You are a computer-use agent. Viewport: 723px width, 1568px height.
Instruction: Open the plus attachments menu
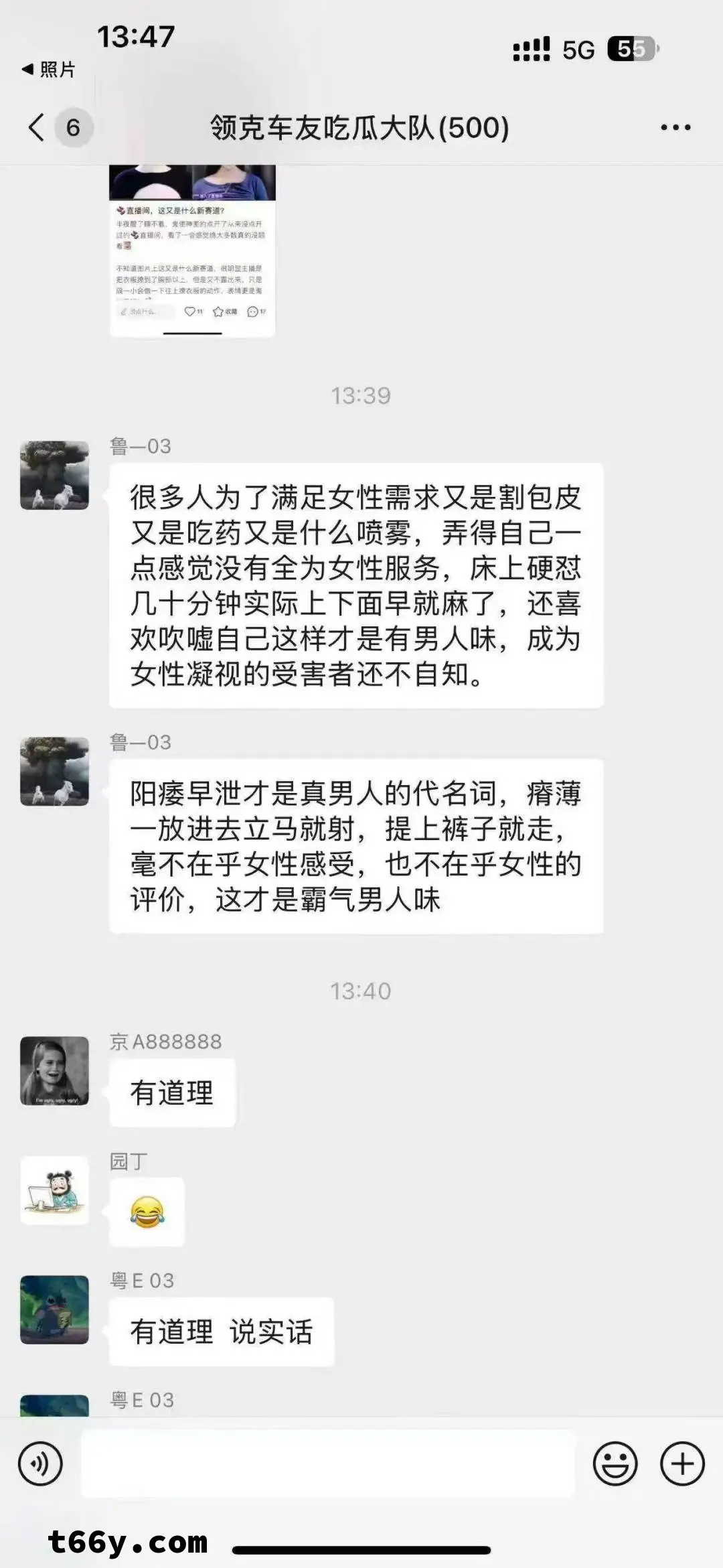682,1464
